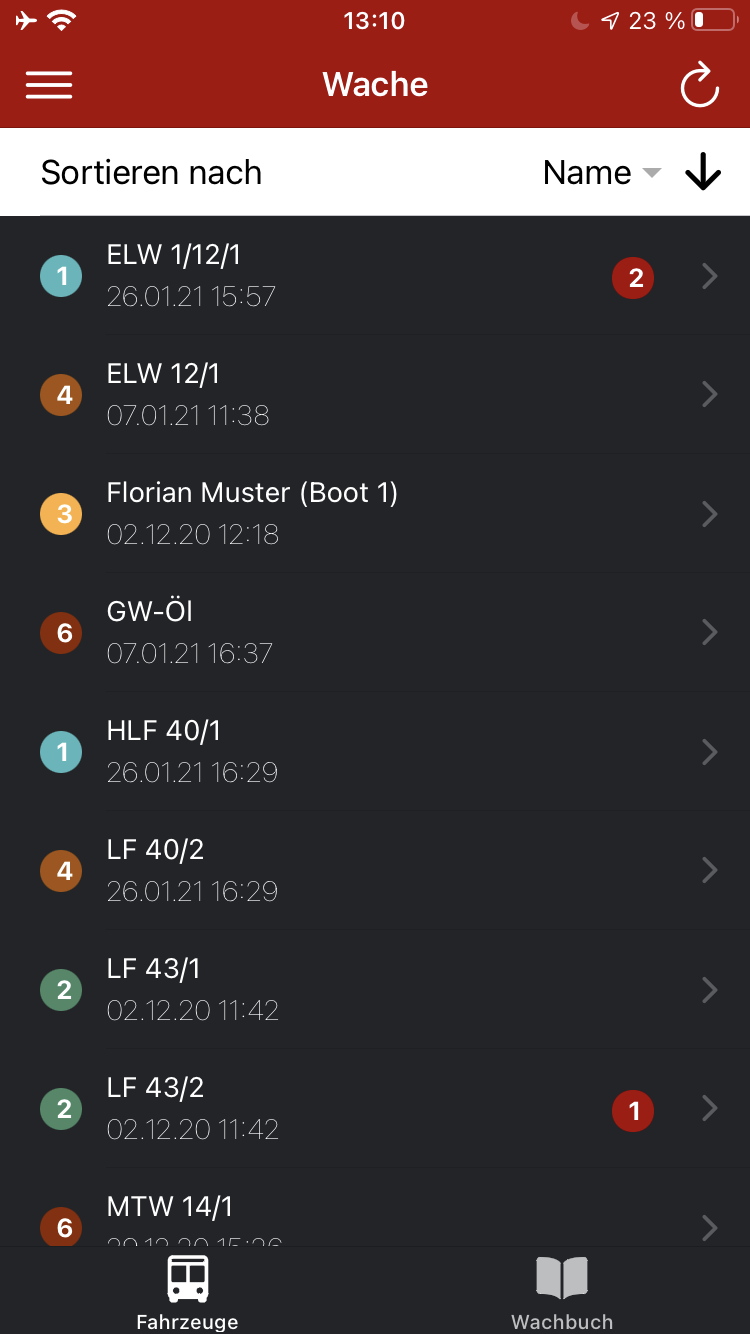Open the hamburger drawer menu
This screenshot has height=1334, width=750.
pos(49,85)
